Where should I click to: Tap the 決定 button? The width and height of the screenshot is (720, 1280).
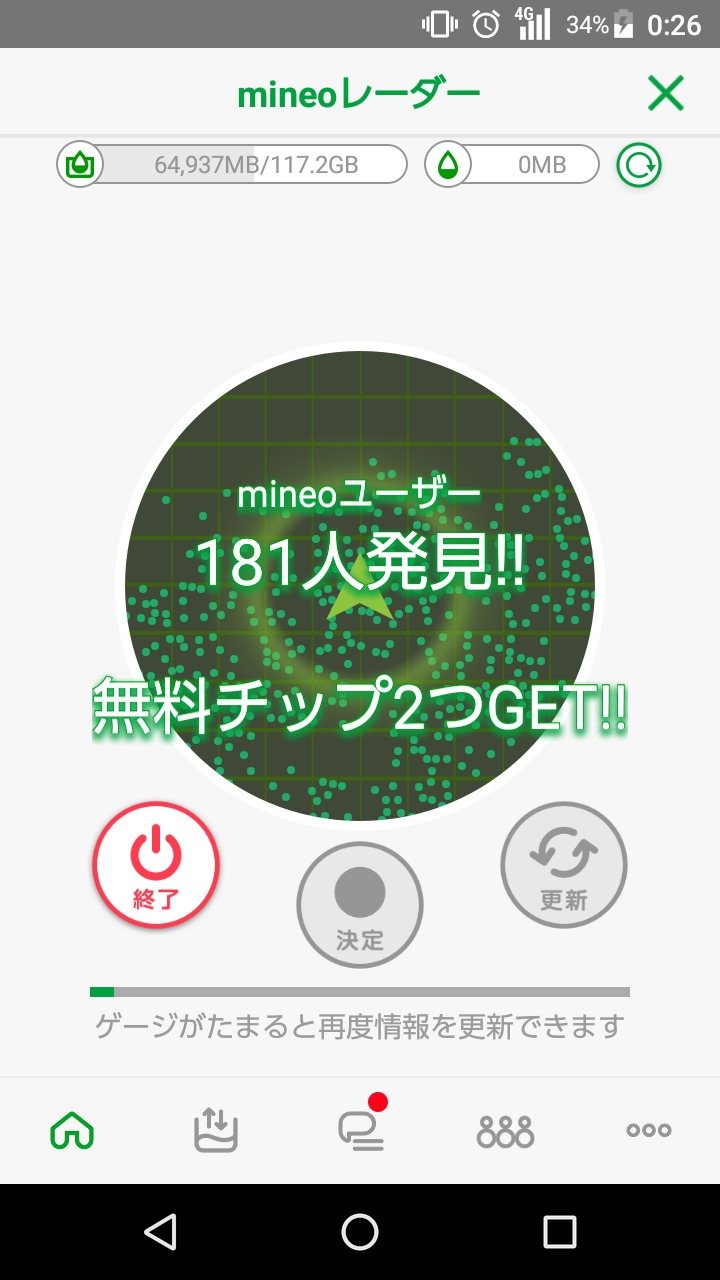point(360,905)
